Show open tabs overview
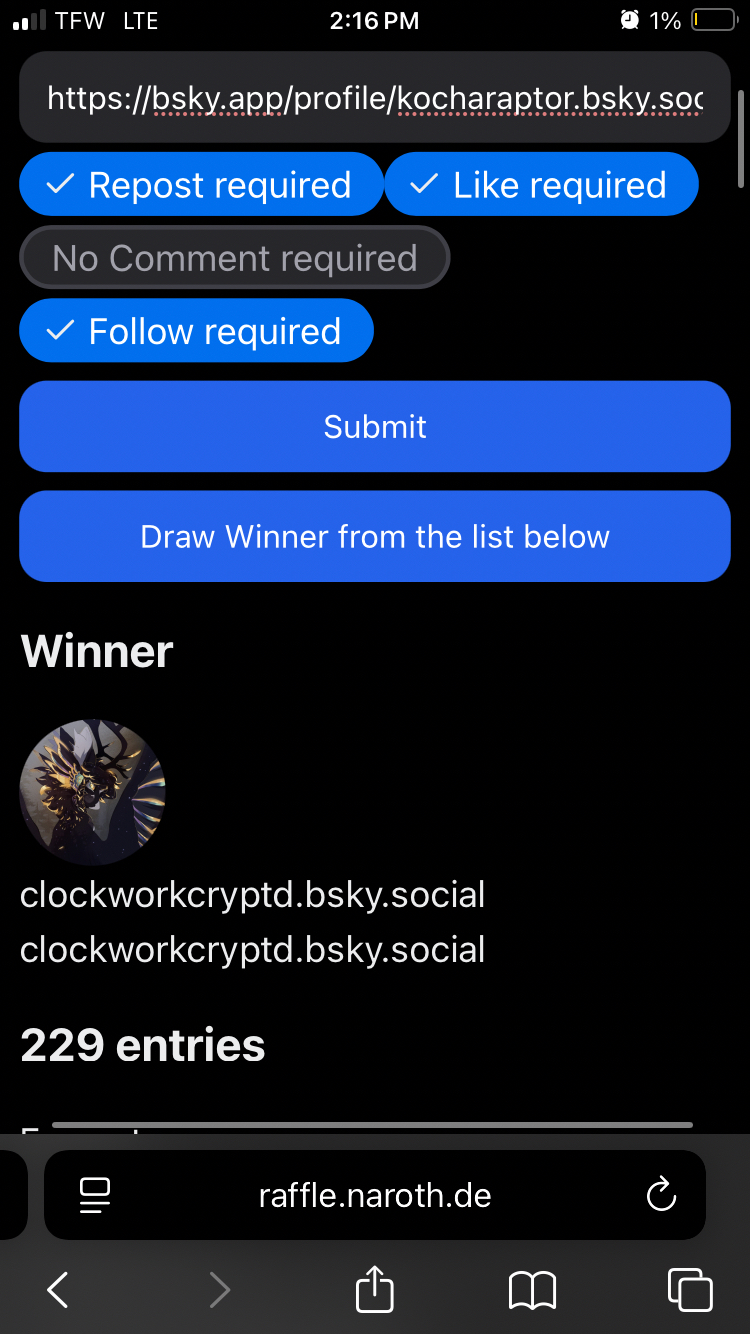 pos(690,1291)
